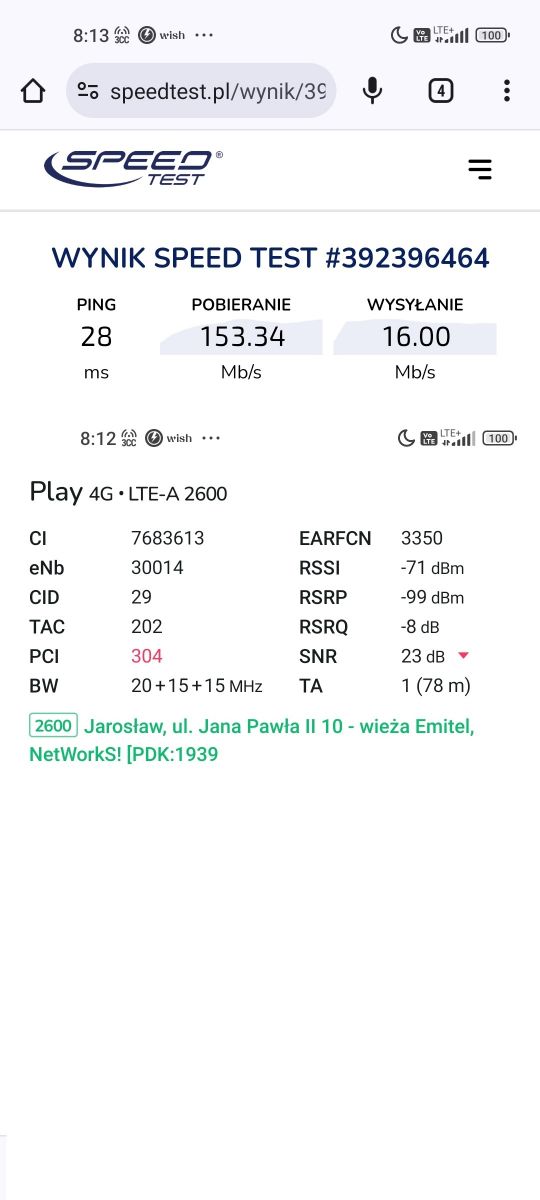Tap the speedtest.pl address bar
Image resolution: width=540 pixels, height=1200 pixels.
(201, 91)
